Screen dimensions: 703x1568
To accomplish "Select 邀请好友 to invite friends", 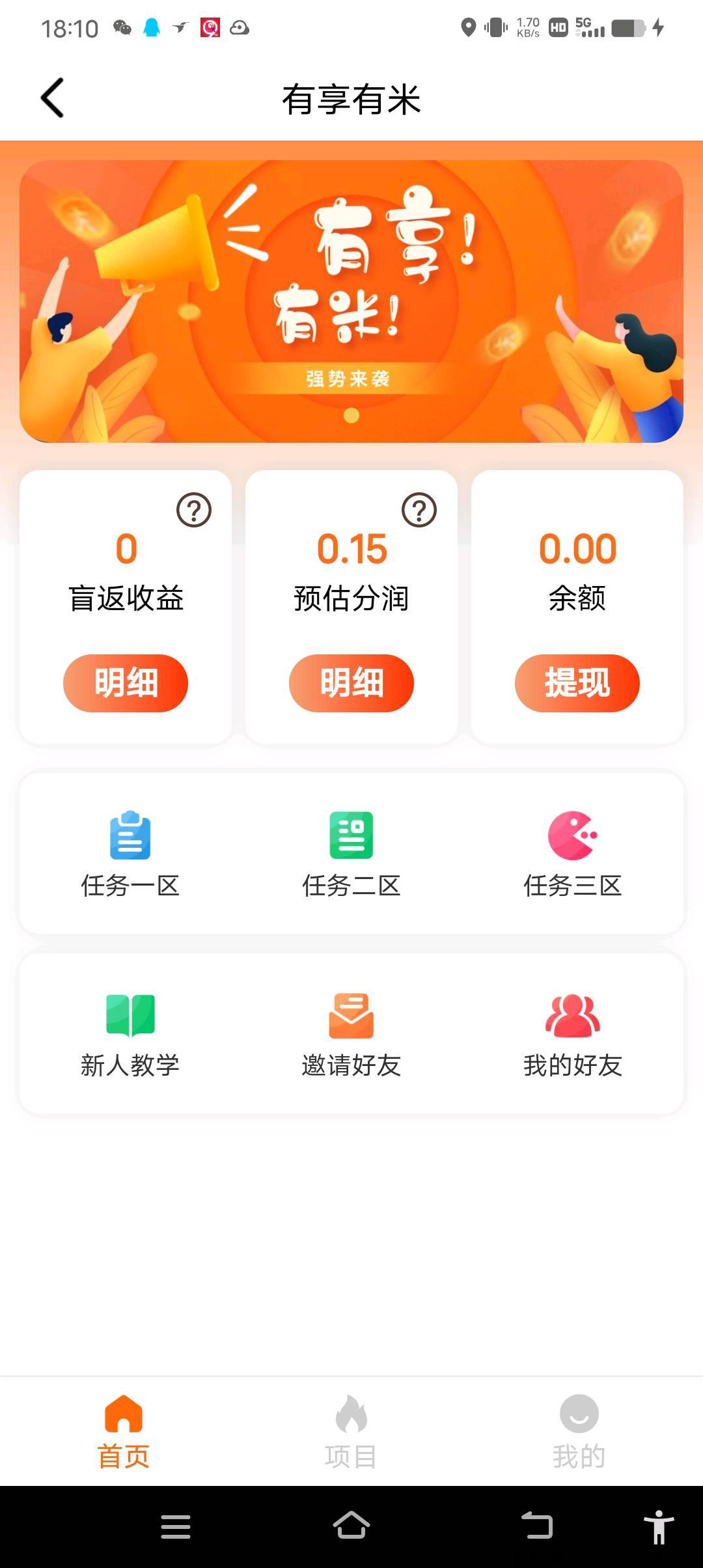I will point(351,1035).
